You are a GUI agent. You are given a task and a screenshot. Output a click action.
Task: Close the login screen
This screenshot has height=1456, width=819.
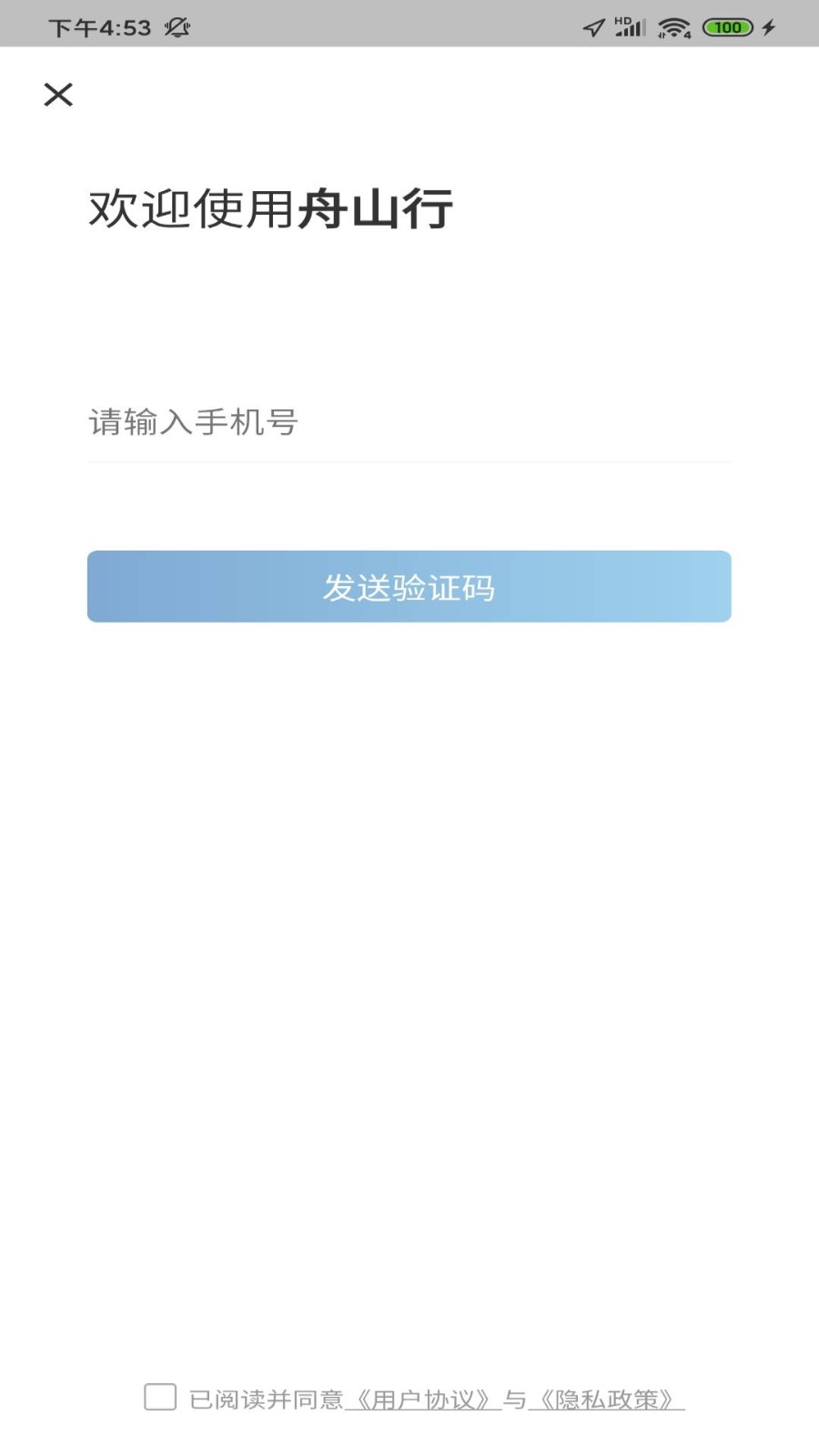click(x=58, y=95)
